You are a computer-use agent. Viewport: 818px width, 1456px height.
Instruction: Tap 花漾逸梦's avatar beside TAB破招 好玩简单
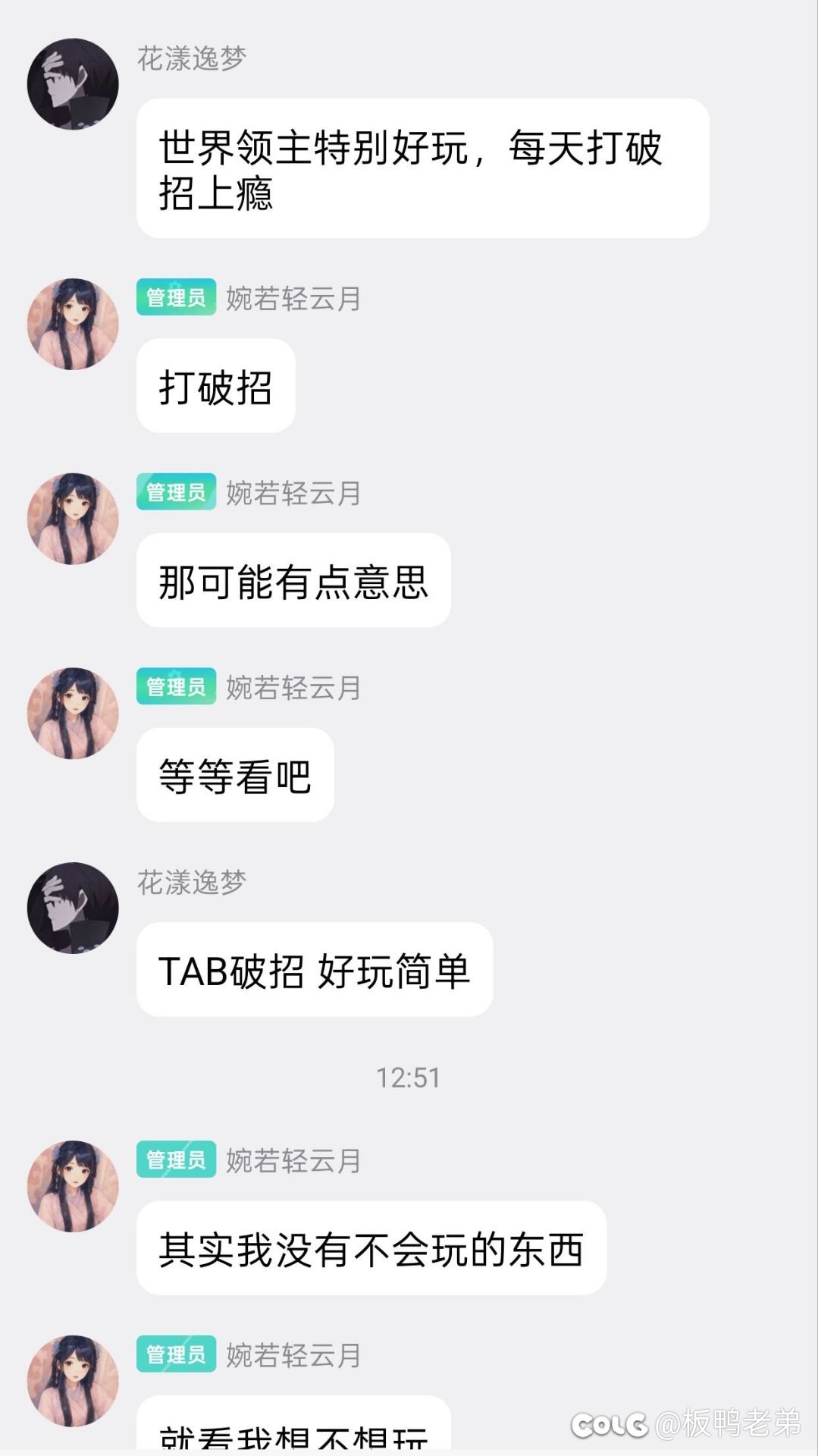73,908
